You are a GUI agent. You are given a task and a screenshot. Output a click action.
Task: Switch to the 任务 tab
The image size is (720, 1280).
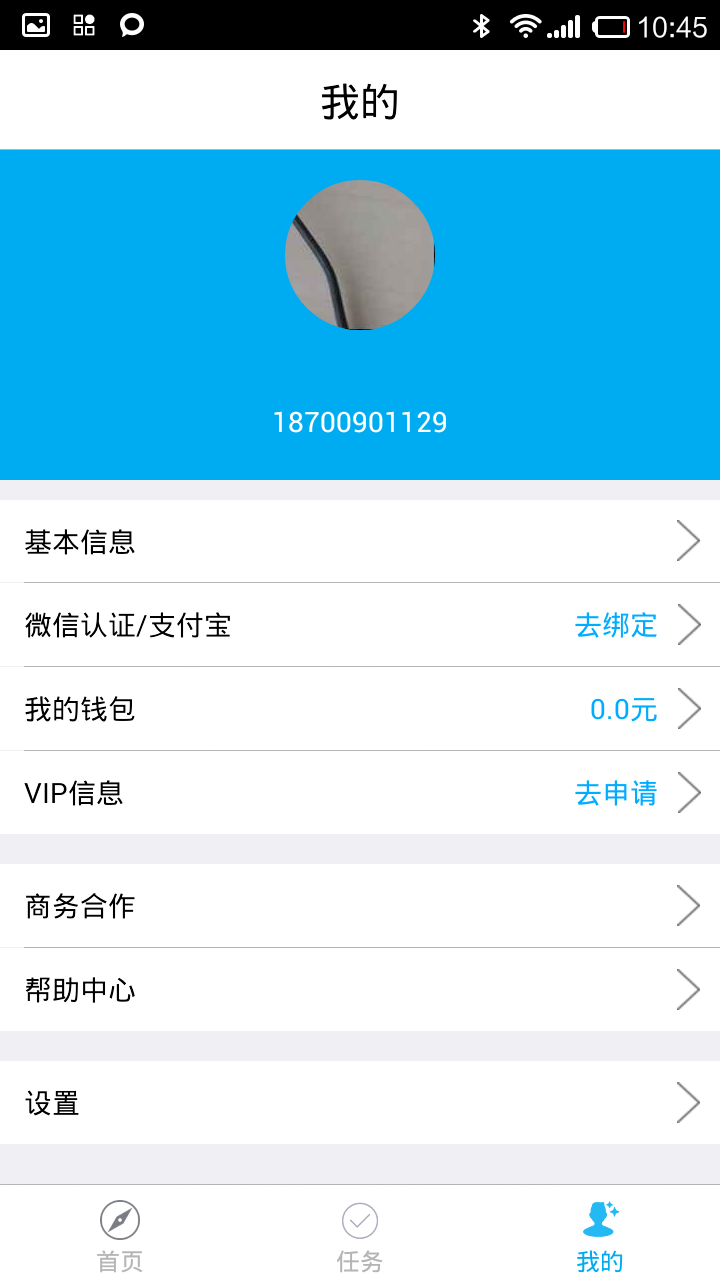359,1235
